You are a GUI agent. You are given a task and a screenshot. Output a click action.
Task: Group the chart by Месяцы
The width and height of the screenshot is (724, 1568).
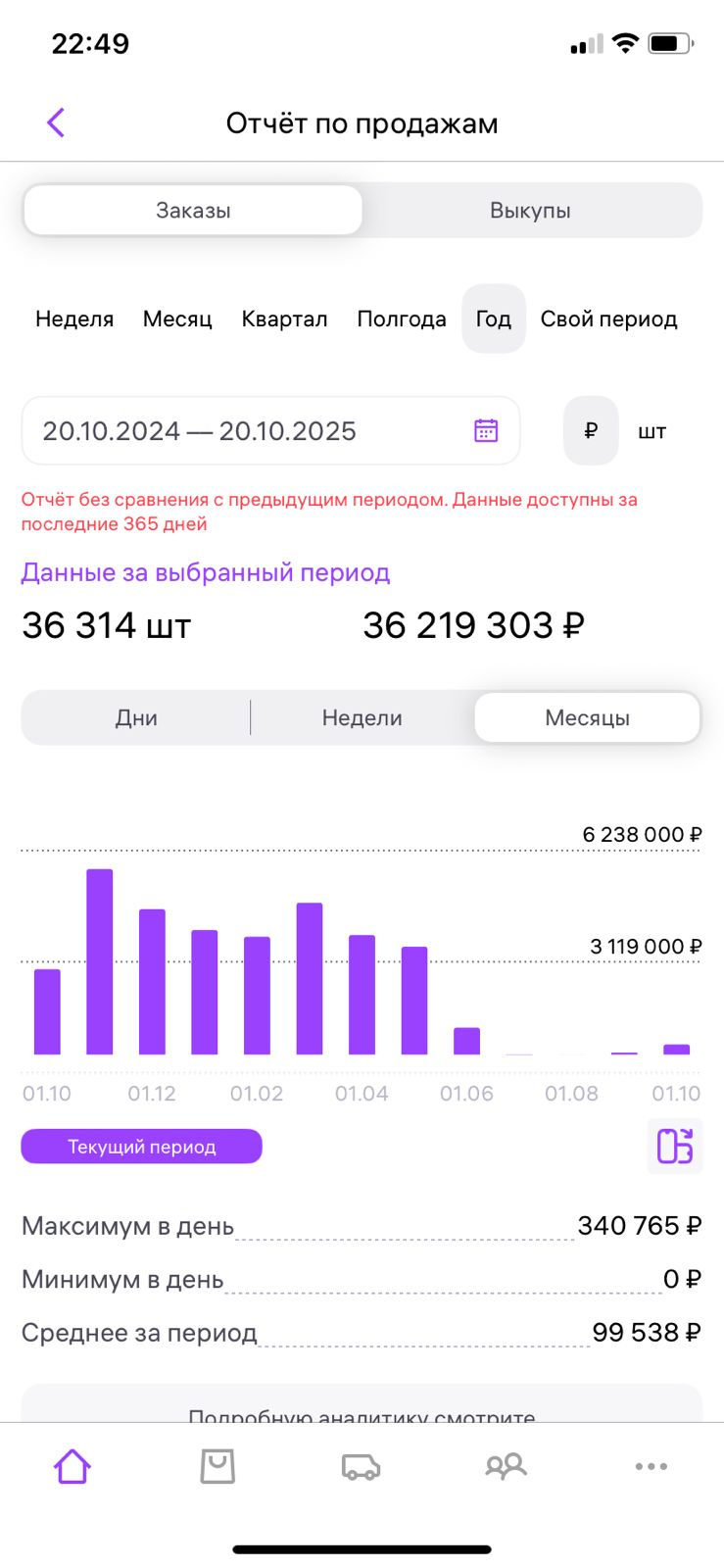point(587,717)
